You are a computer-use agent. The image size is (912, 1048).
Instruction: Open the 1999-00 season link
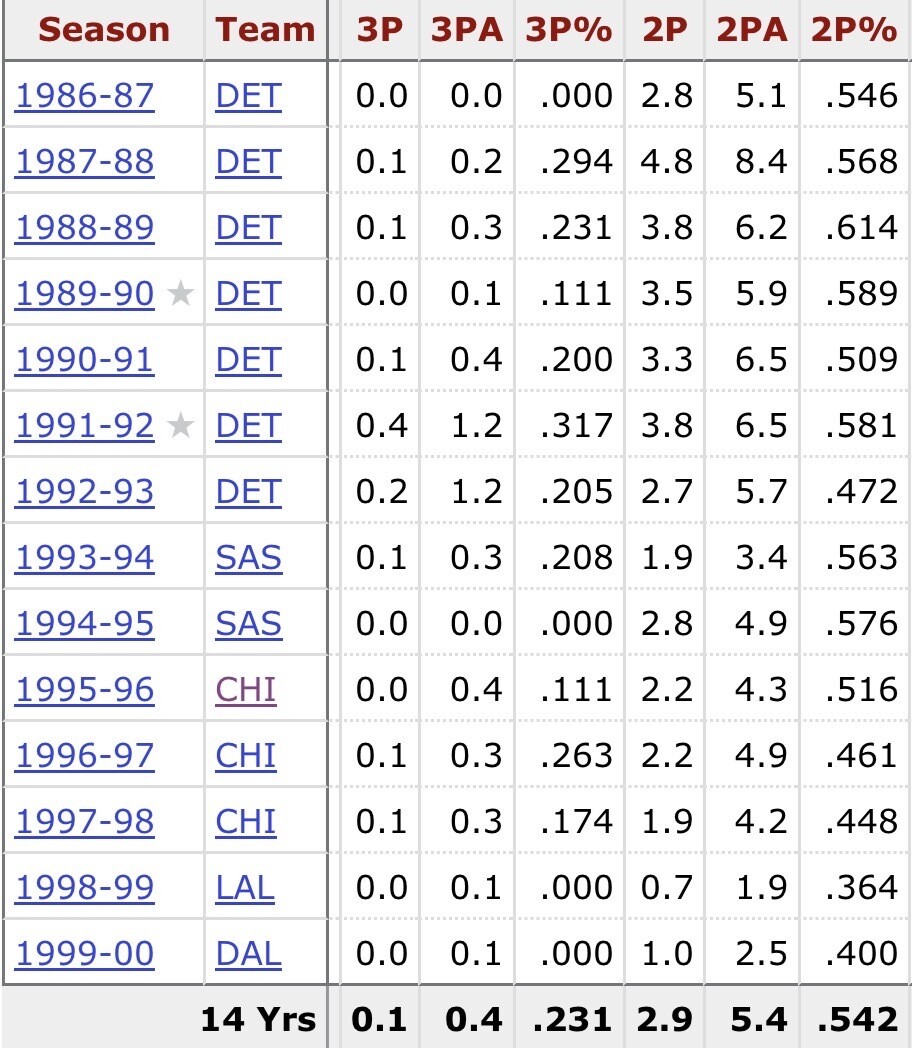click(x=85, y=954)
